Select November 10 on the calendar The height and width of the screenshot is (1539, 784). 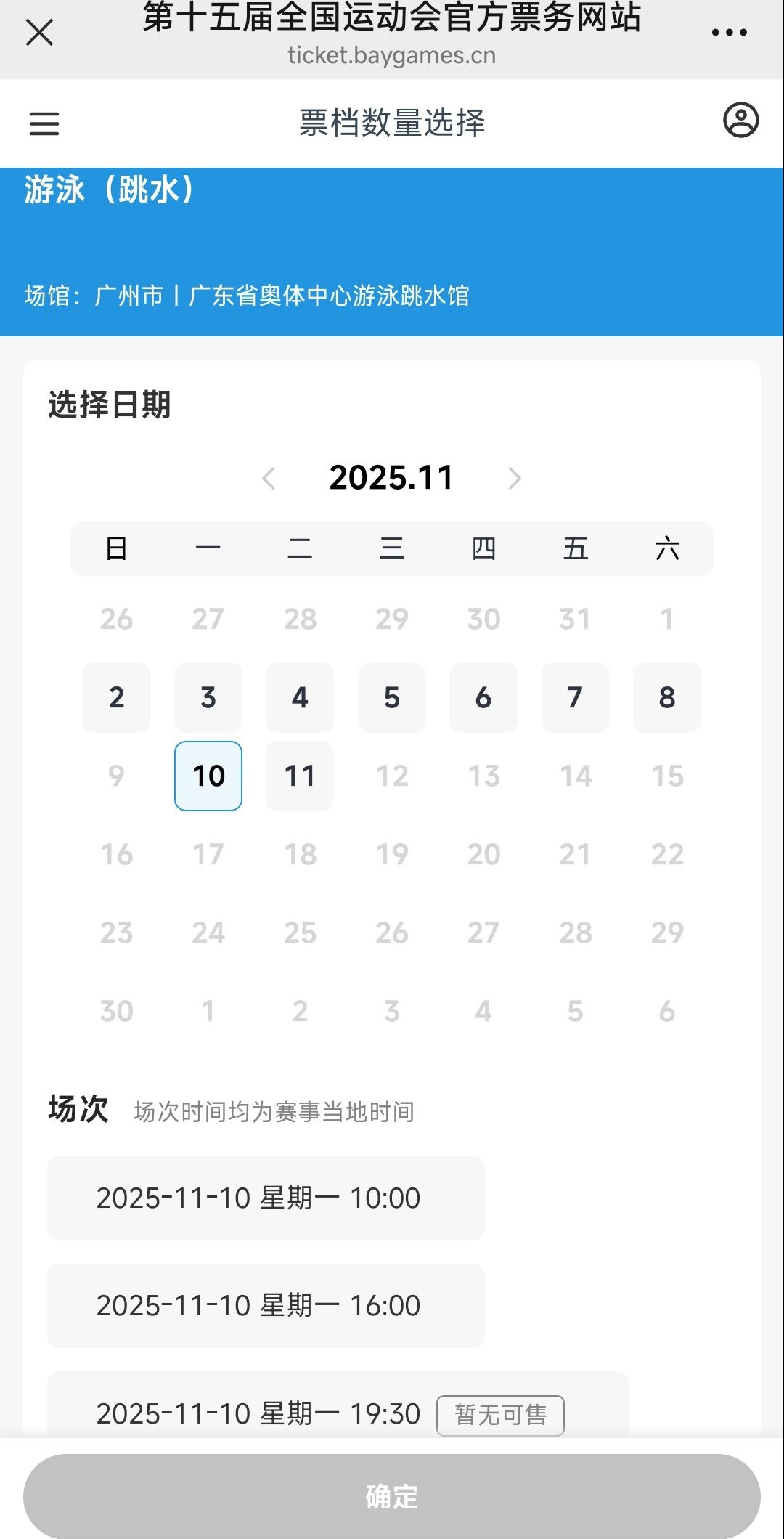[x=208, y=776]
